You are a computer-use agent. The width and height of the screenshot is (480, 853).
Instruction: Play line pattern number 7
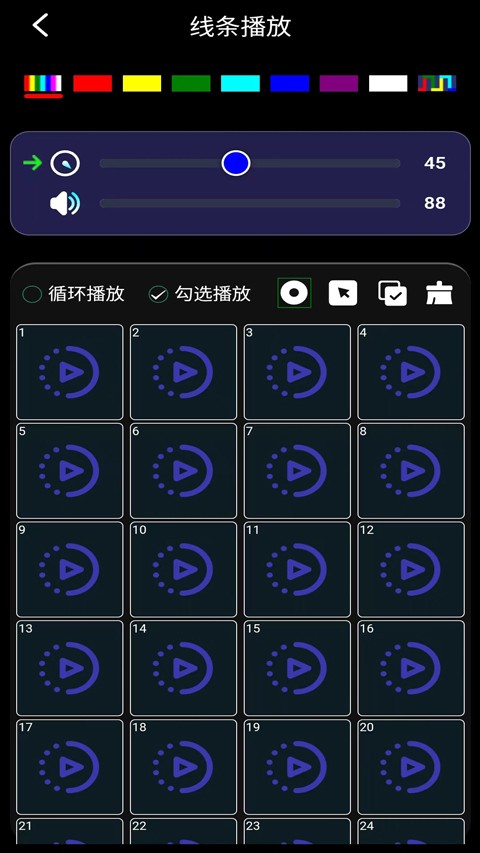(297, 471)
